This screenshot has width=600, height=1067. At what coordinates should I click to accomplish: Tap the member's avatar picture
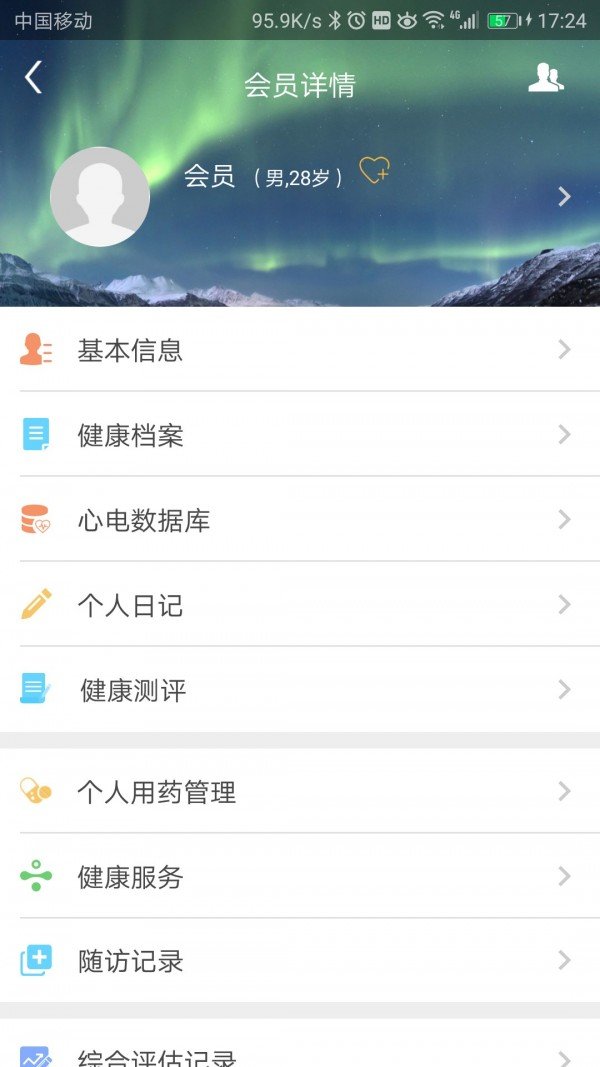tap(100, 197)
